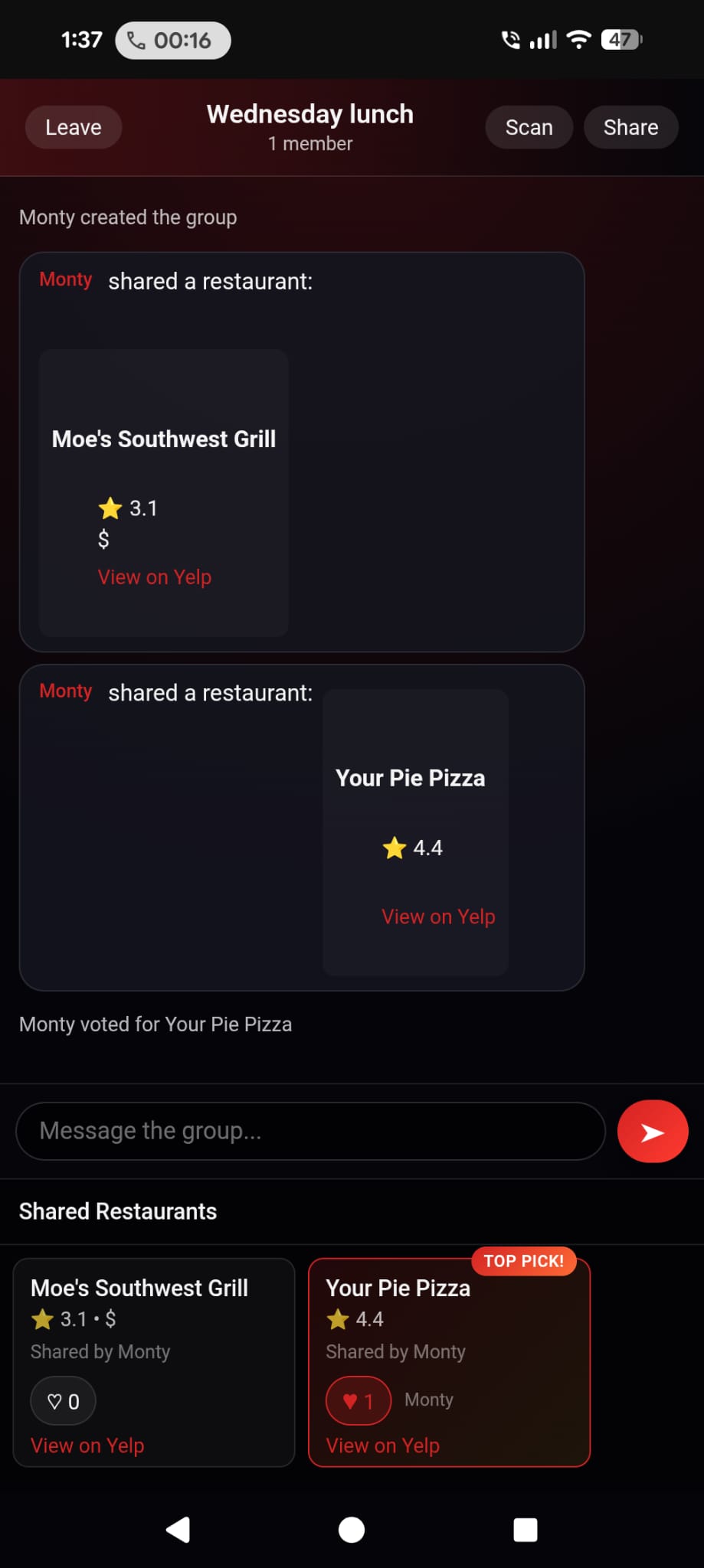This screenshot has width=704, height=1568.
Task: Leave the Wednesday lunch group
Action: coord(74,127)
